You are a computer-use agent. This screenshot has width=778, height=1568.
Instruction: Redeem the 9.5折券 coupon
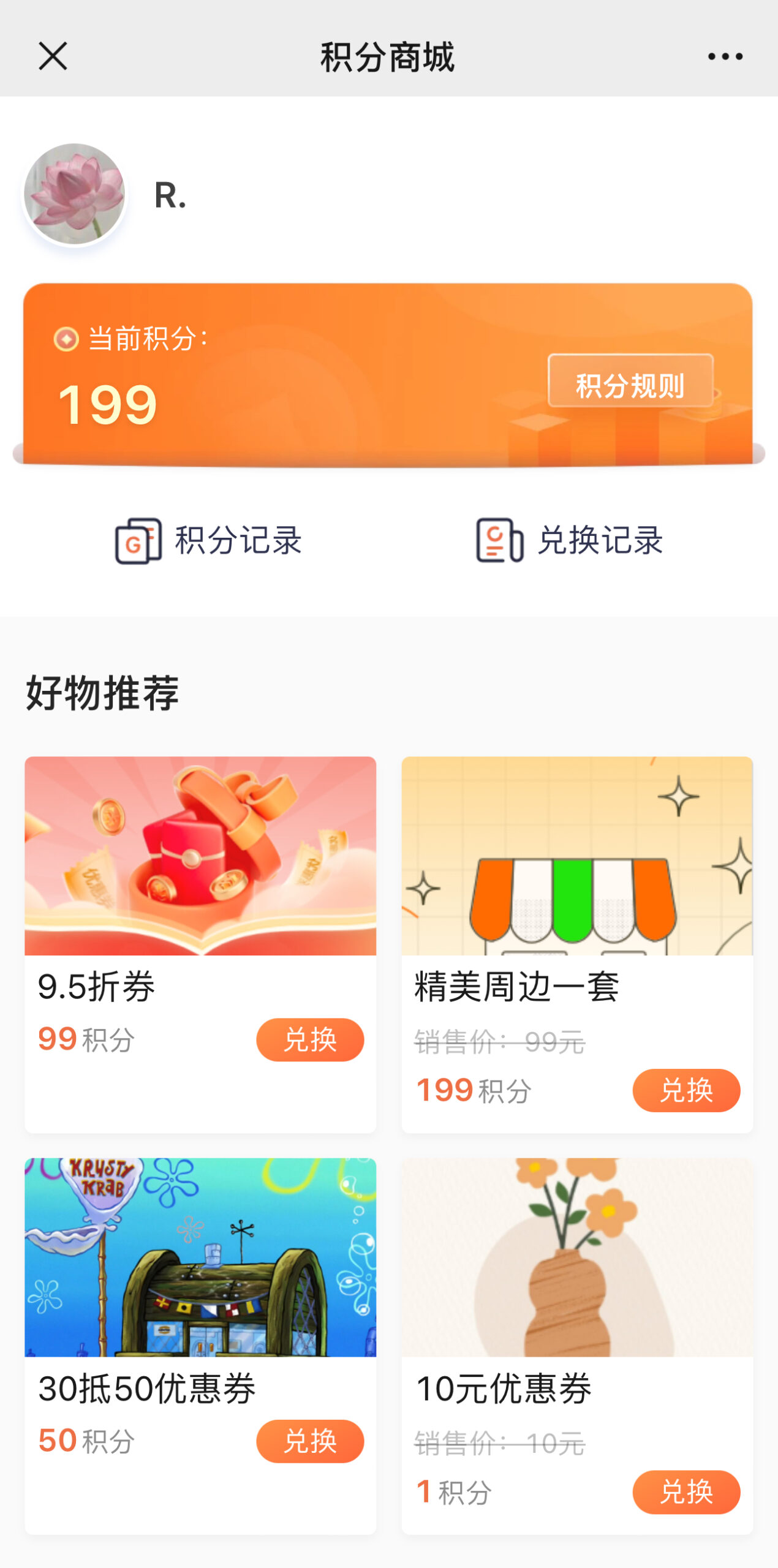pos(310,1039)
